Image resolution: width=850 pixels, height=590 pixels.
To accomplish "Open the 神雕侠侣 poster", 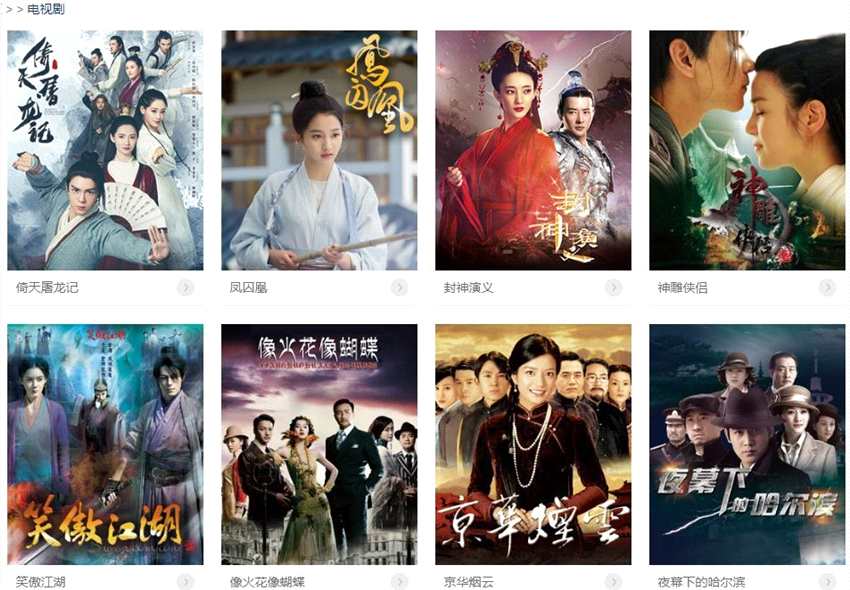I will [x=747, y=150].
